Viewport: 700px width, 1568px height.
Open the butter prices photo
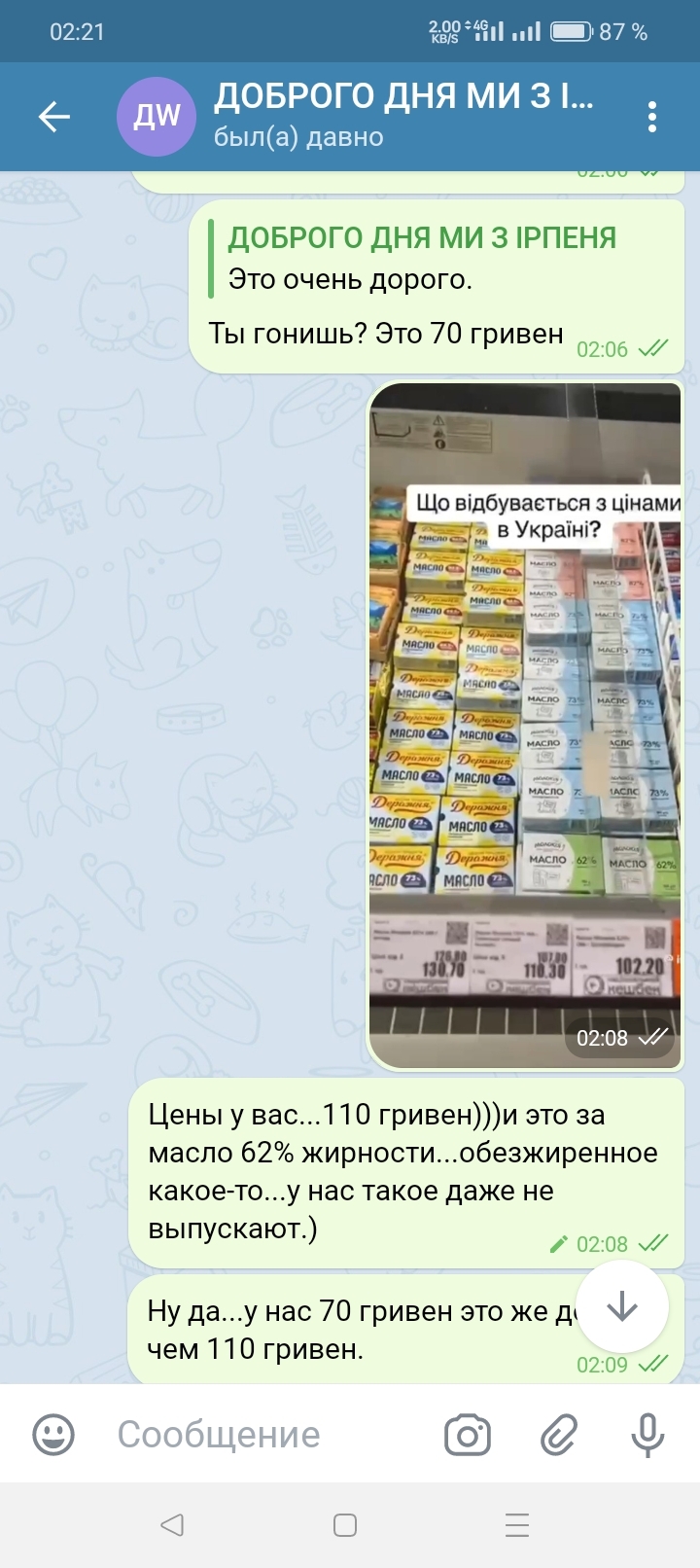525,726
